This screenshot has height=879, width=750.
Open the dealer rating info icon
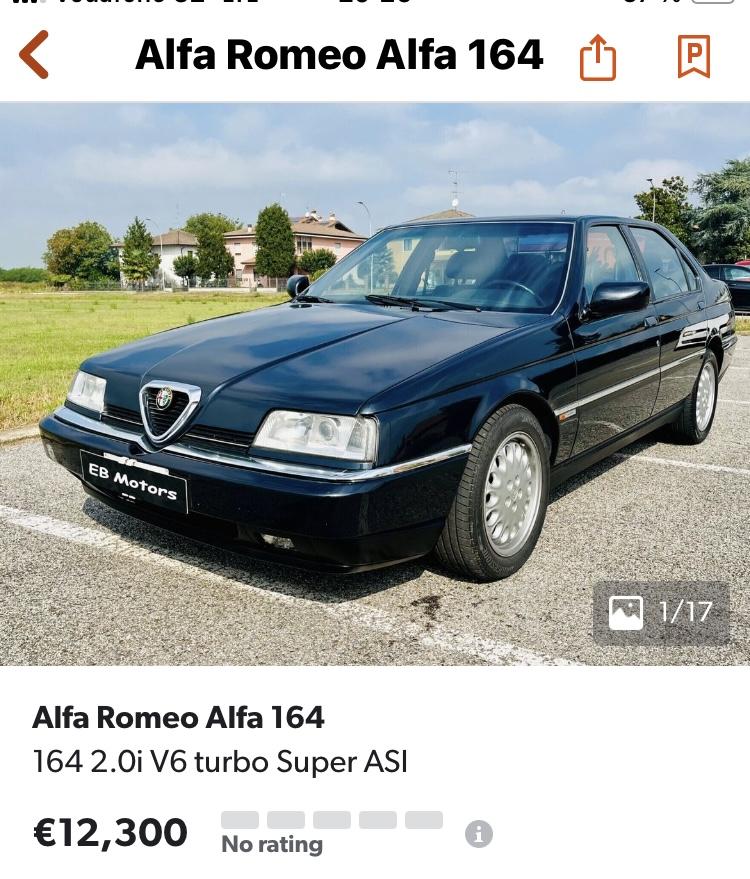pos(479,834)
